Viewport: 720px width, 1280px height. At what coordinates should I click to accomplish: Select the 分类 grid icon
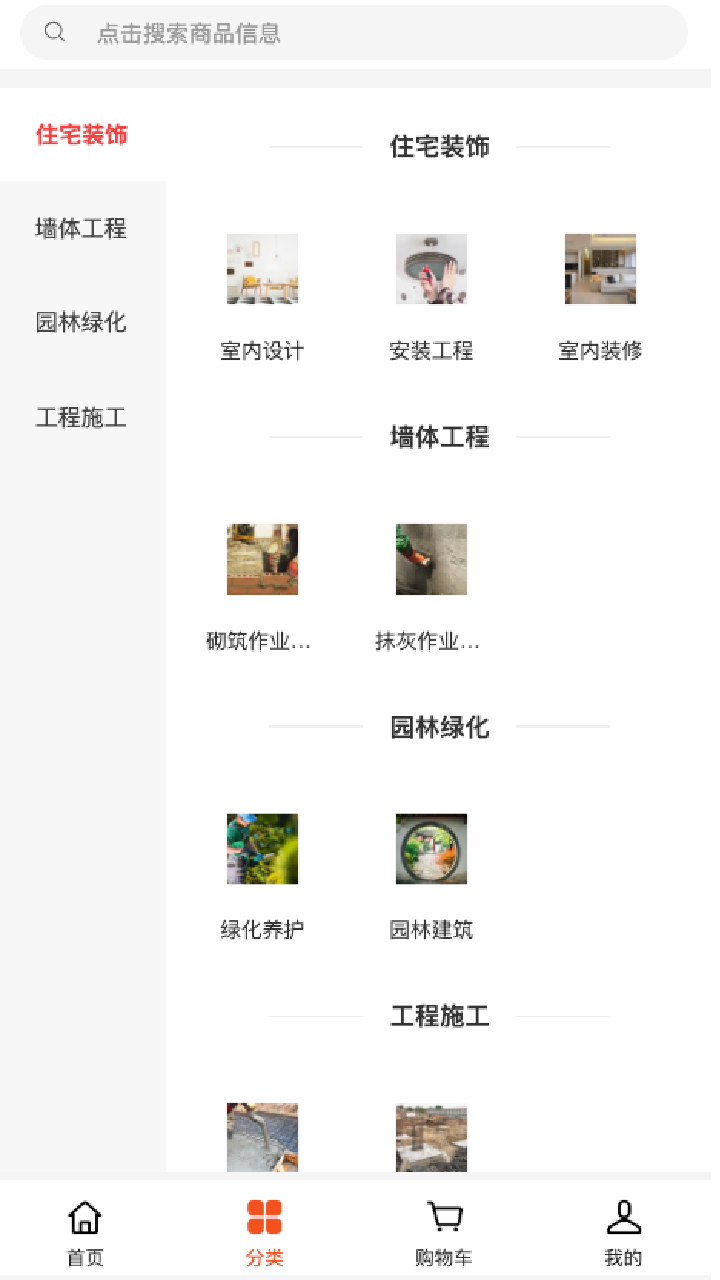point(264,1217)
